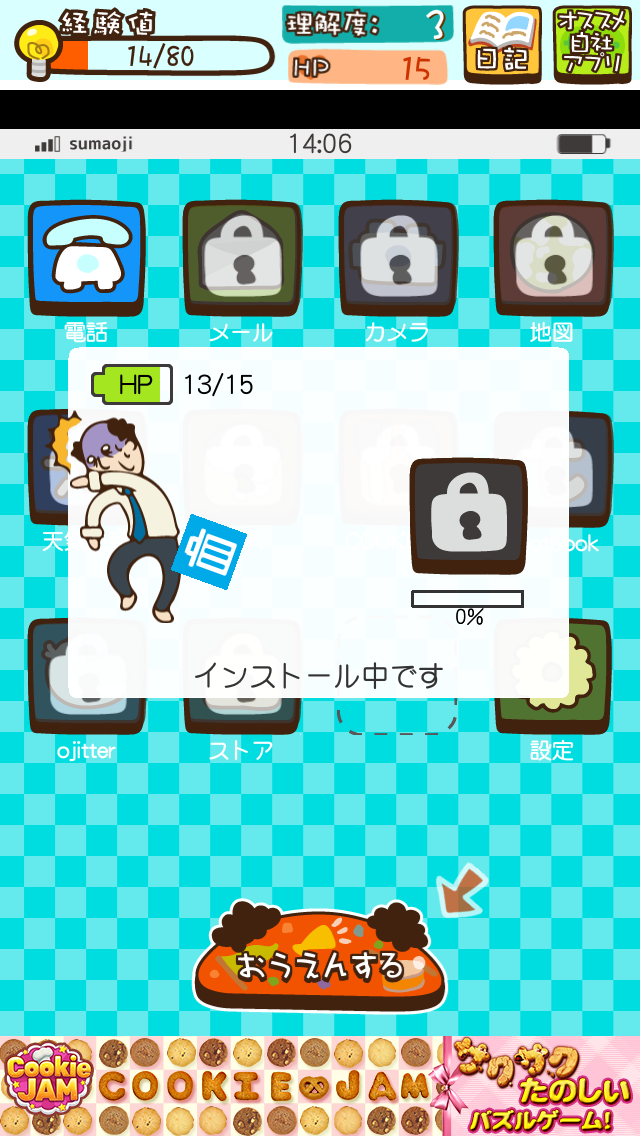
Task: Open the 電話 phone app icon
Action: [x=86, y=260]
